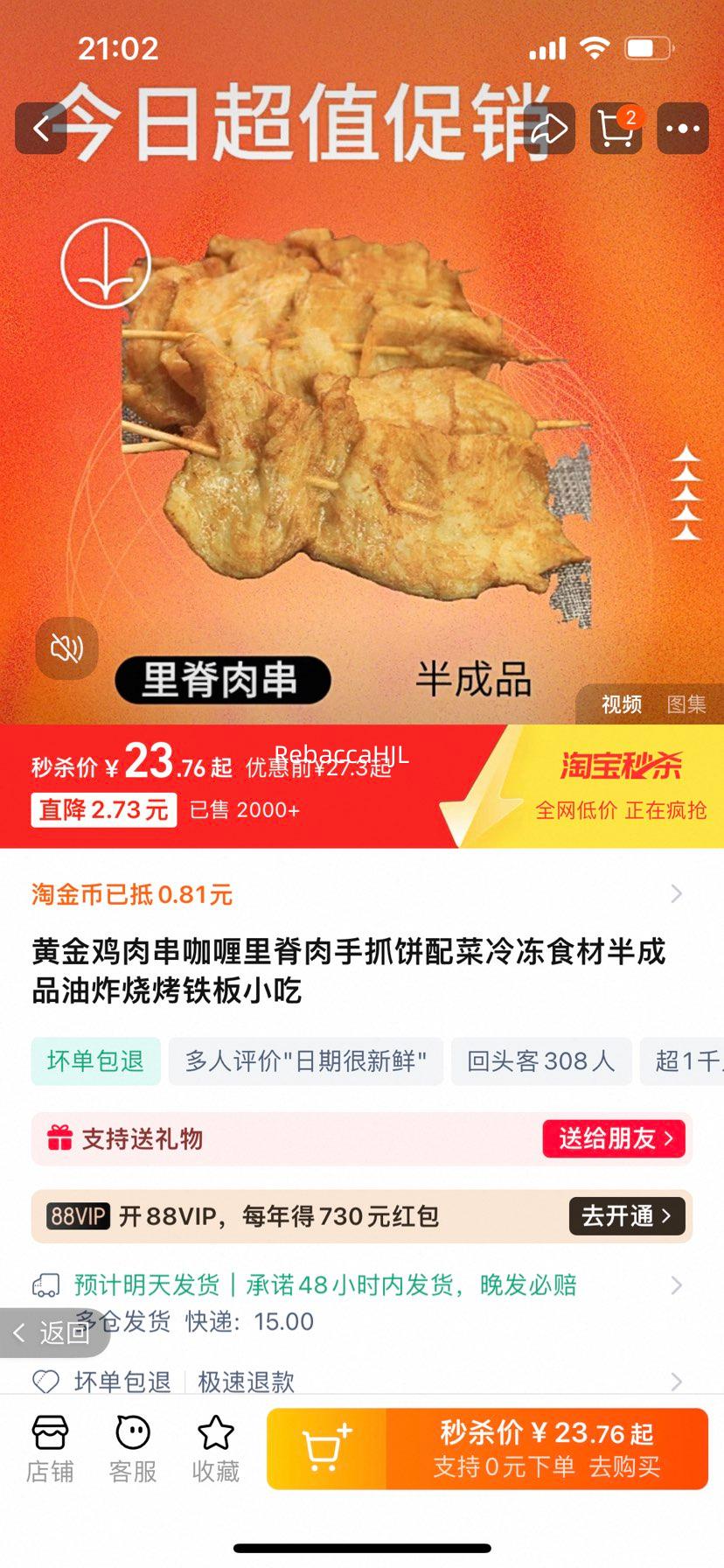Select the 视频 video tab
The width and height of the screenshot is (724, 1568).
point(621,705)
